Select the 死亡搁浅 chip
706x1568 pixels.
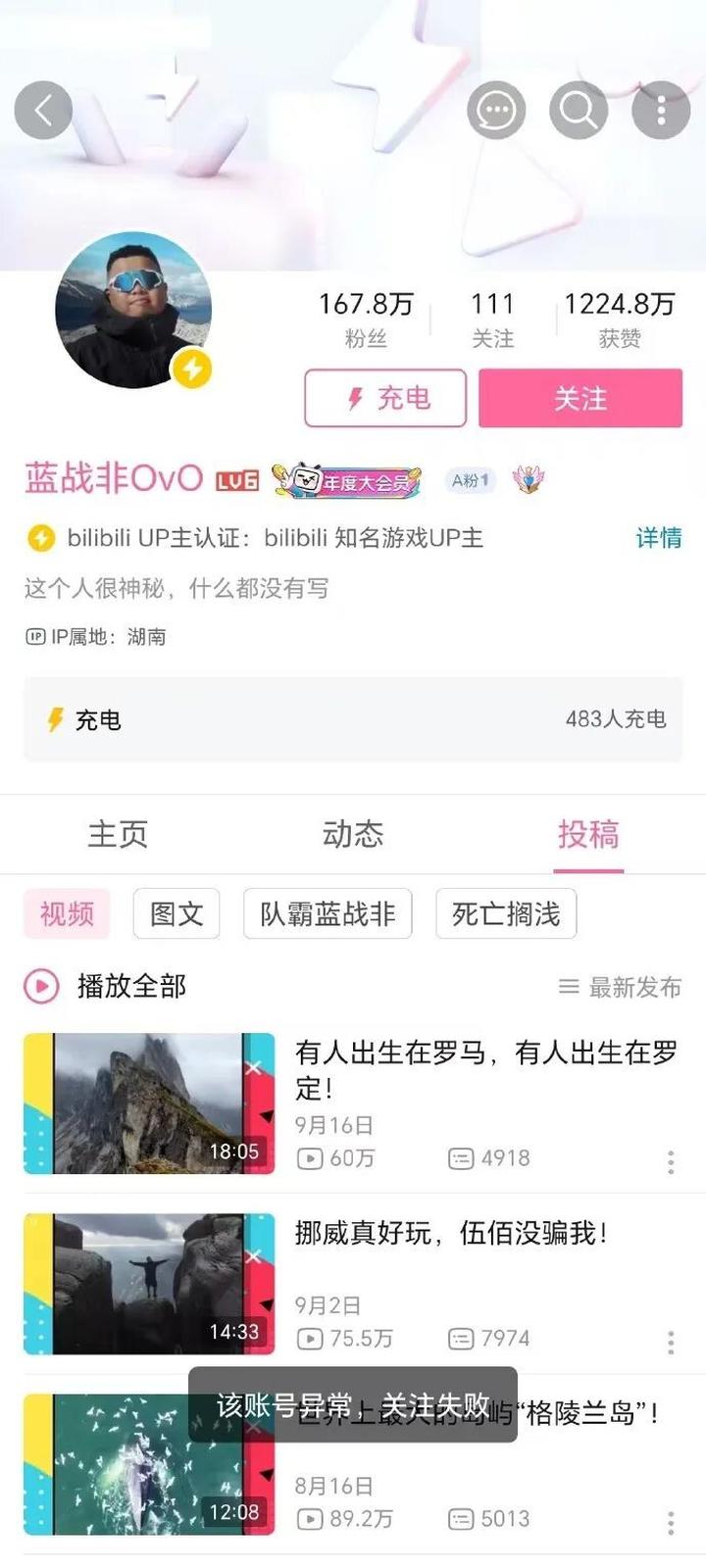pyautogui.click(x=506, y=913)
